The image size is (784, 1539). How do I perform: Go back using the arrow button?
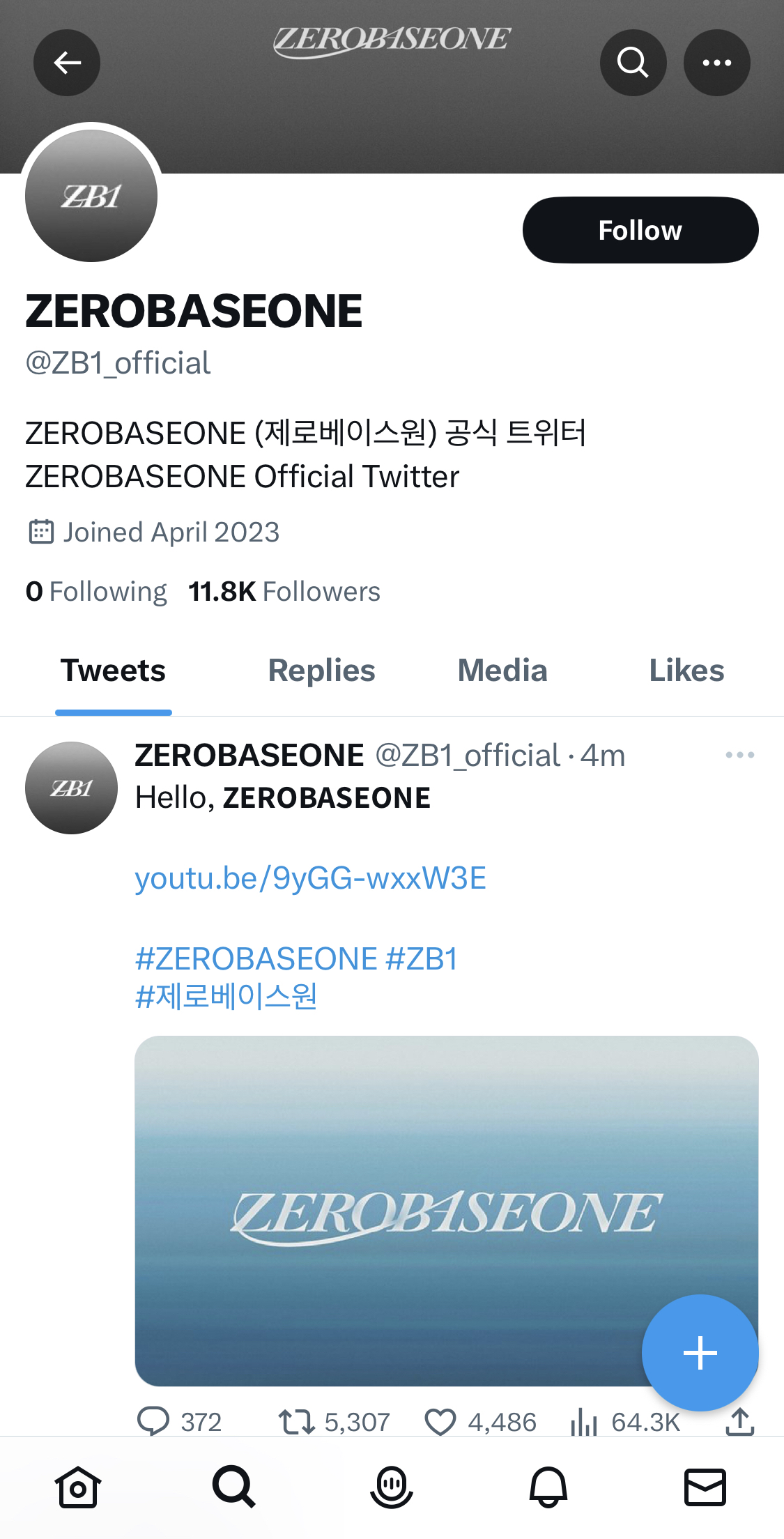coord(67,63)
